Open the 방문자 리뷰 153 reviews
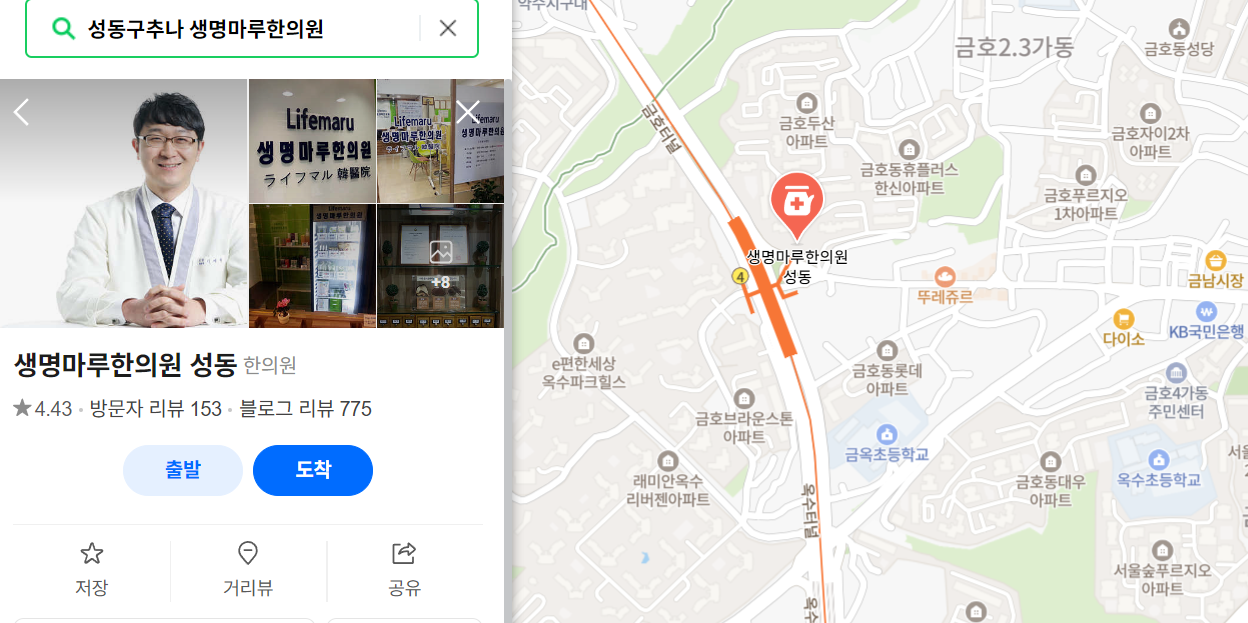This screenshot has height=623, width=1248. click(x=156, y=409)
